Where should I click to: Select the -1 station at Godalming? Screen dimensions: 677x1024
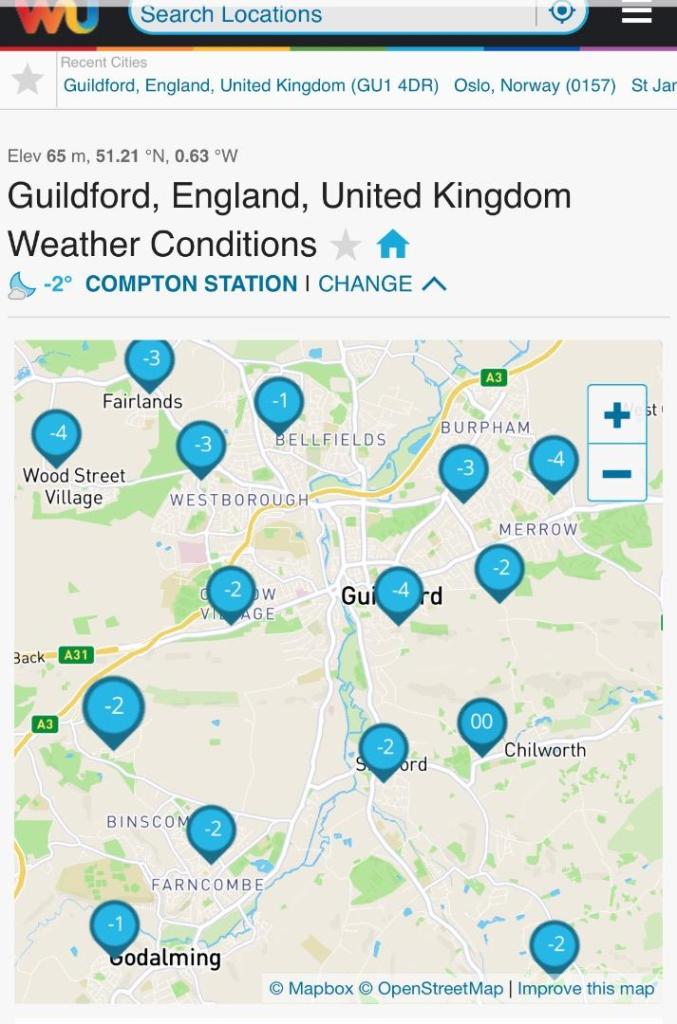(x=115, y=925)
